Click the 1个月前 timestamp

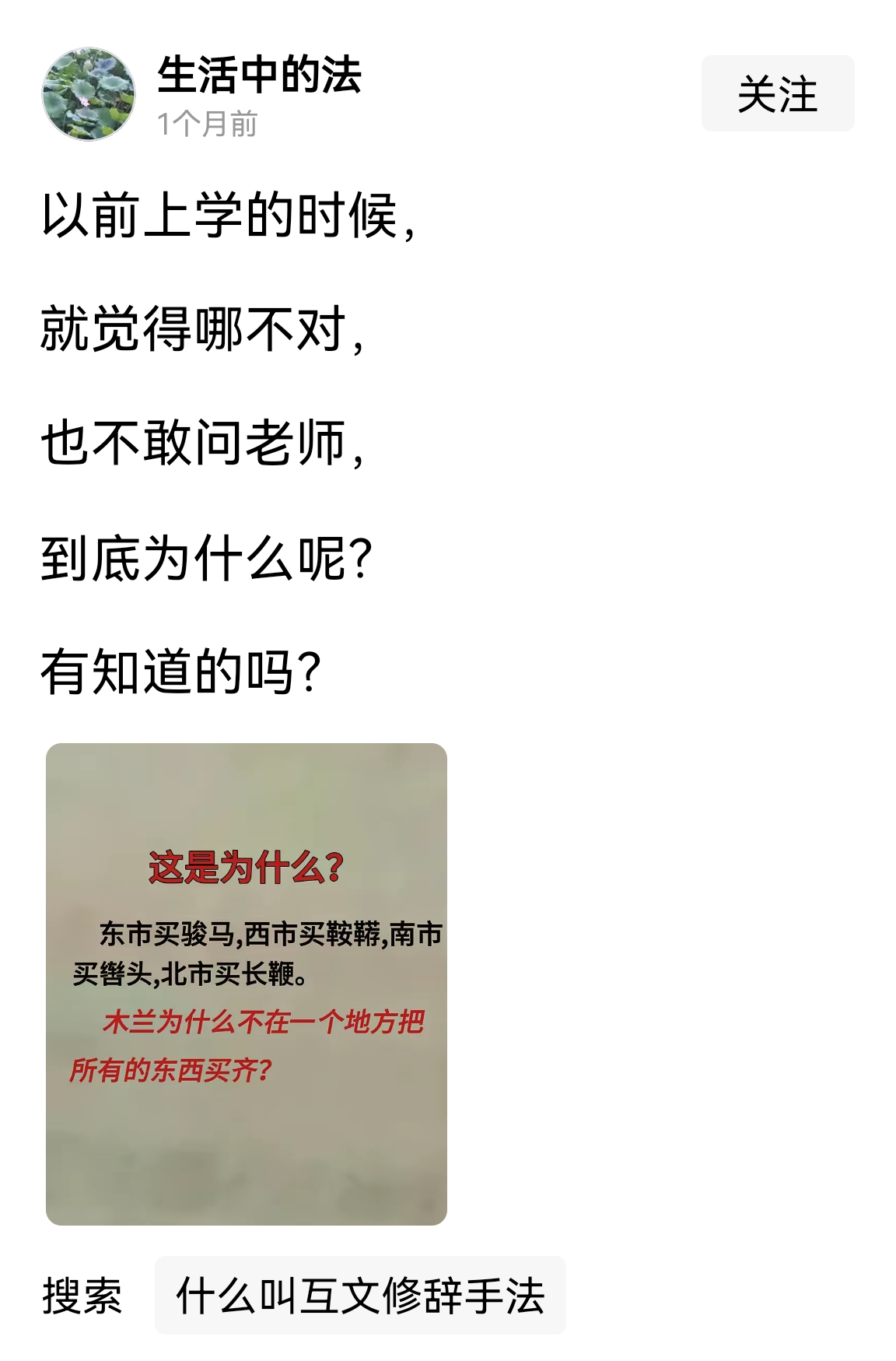point(207,123)
